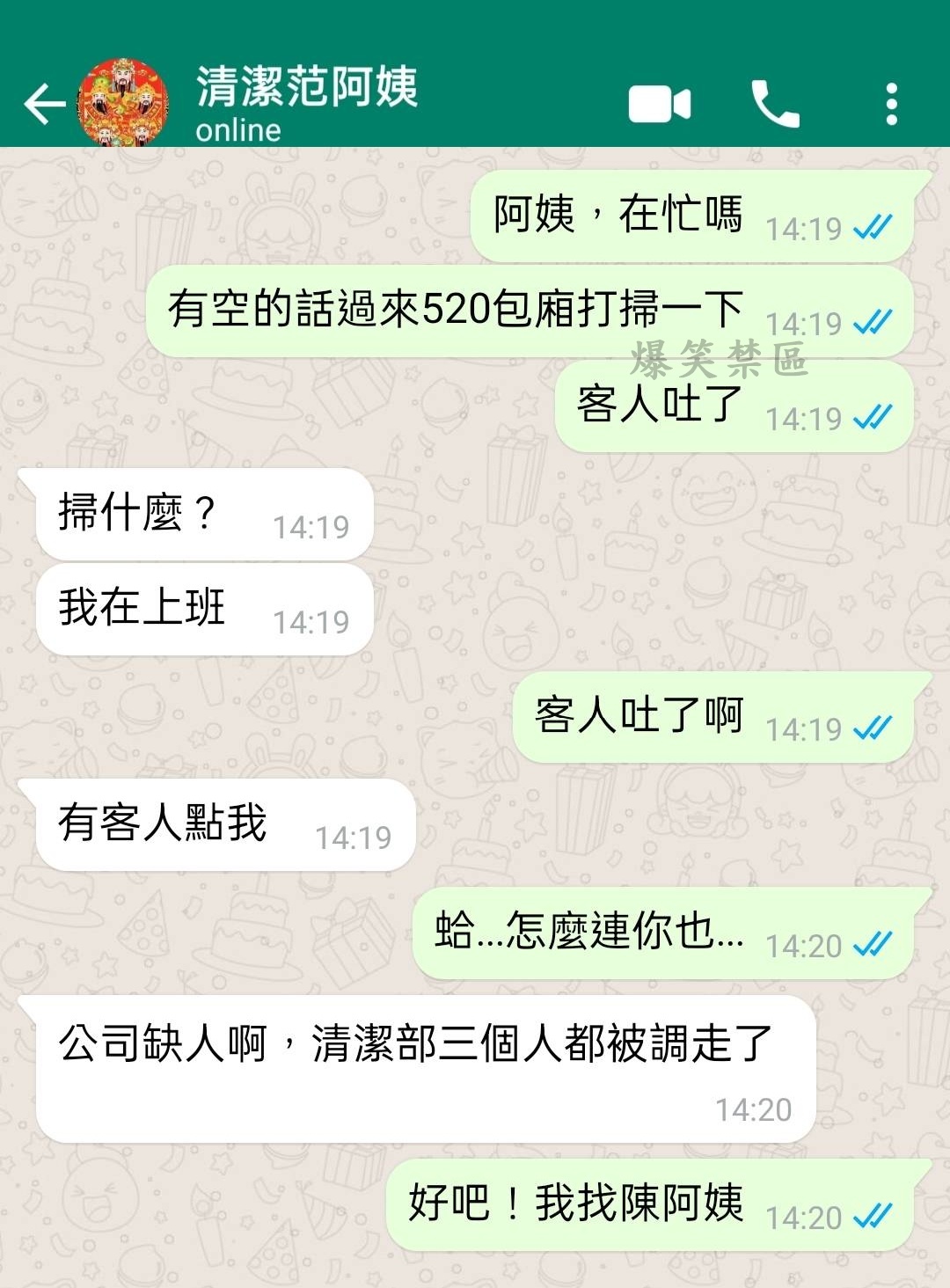Start a video call with 清潔范阿姨
This screenshot has width=950, height=1288.
pyautogui.click(x=660, y=105)
